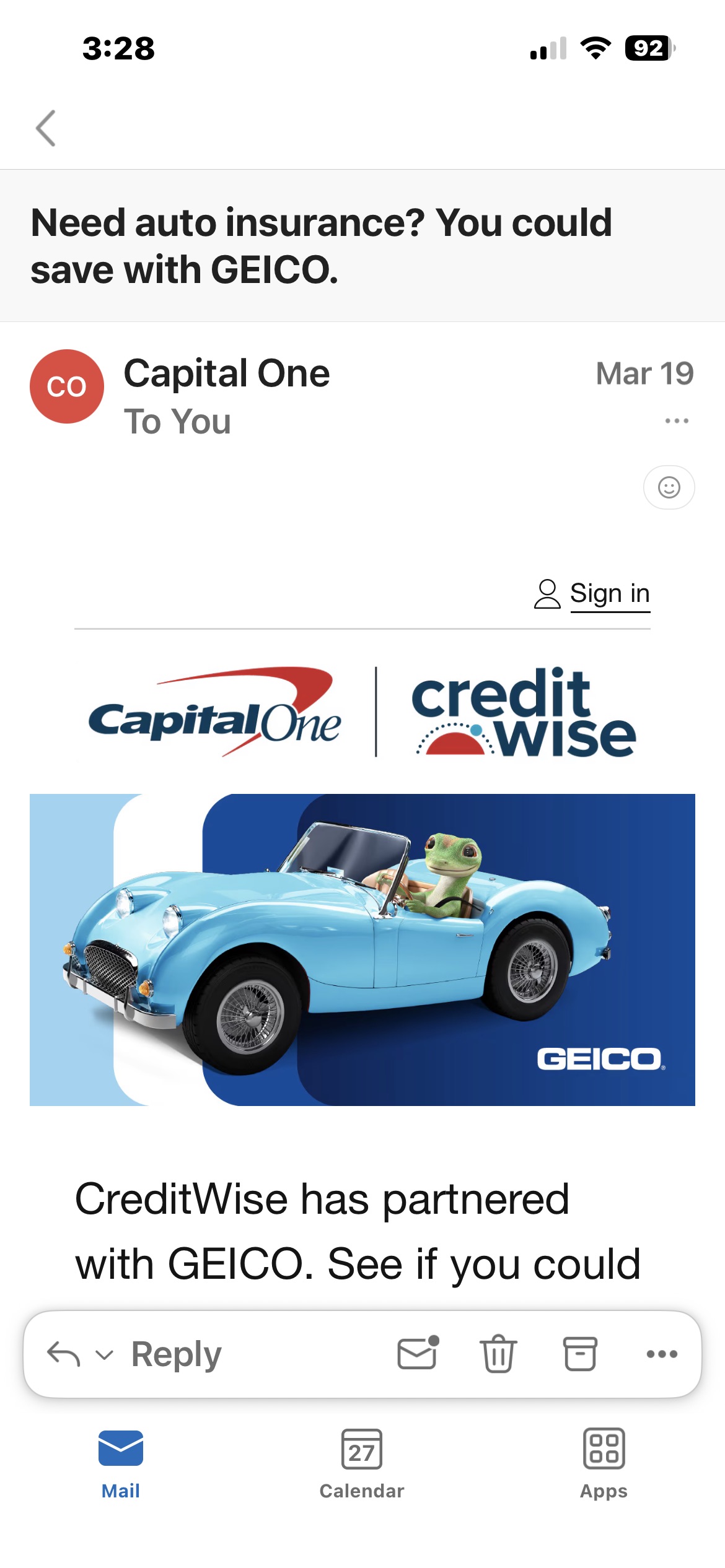Viewport: 725px width, 1568px height.
Task: Reply to the Capital One email
Action: [x=176, y=1354]
